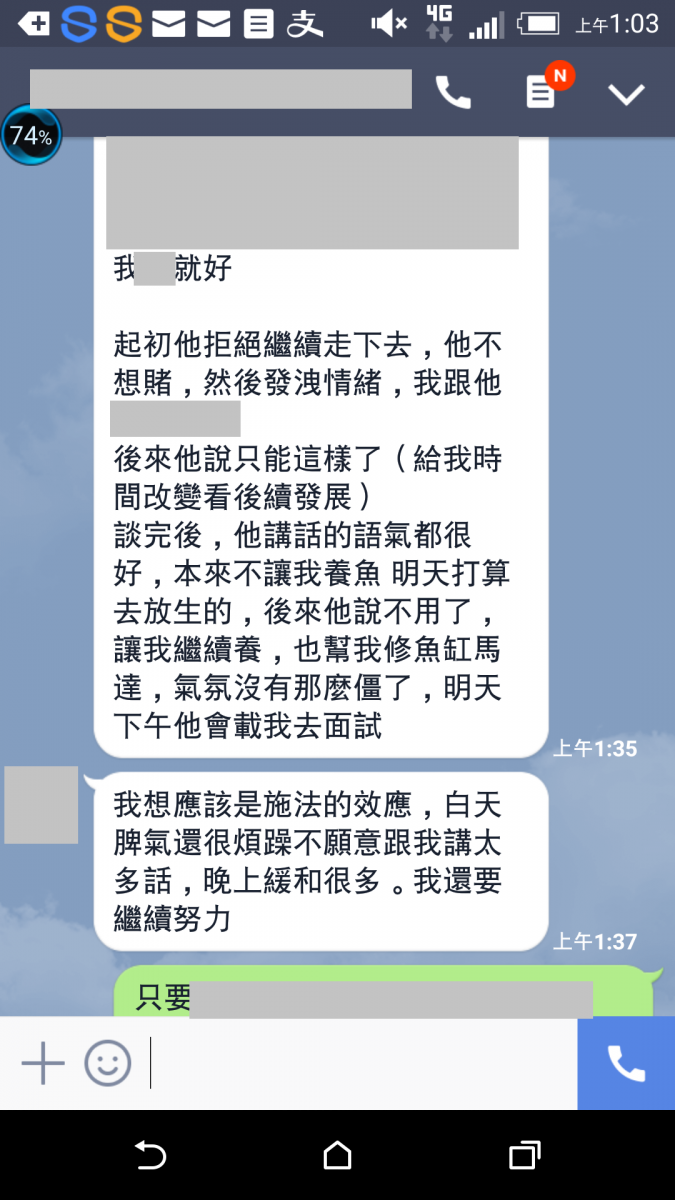The image size is (675, 1200).
Task: Open the emoji sticker picker
Action: click(108, 1063)
